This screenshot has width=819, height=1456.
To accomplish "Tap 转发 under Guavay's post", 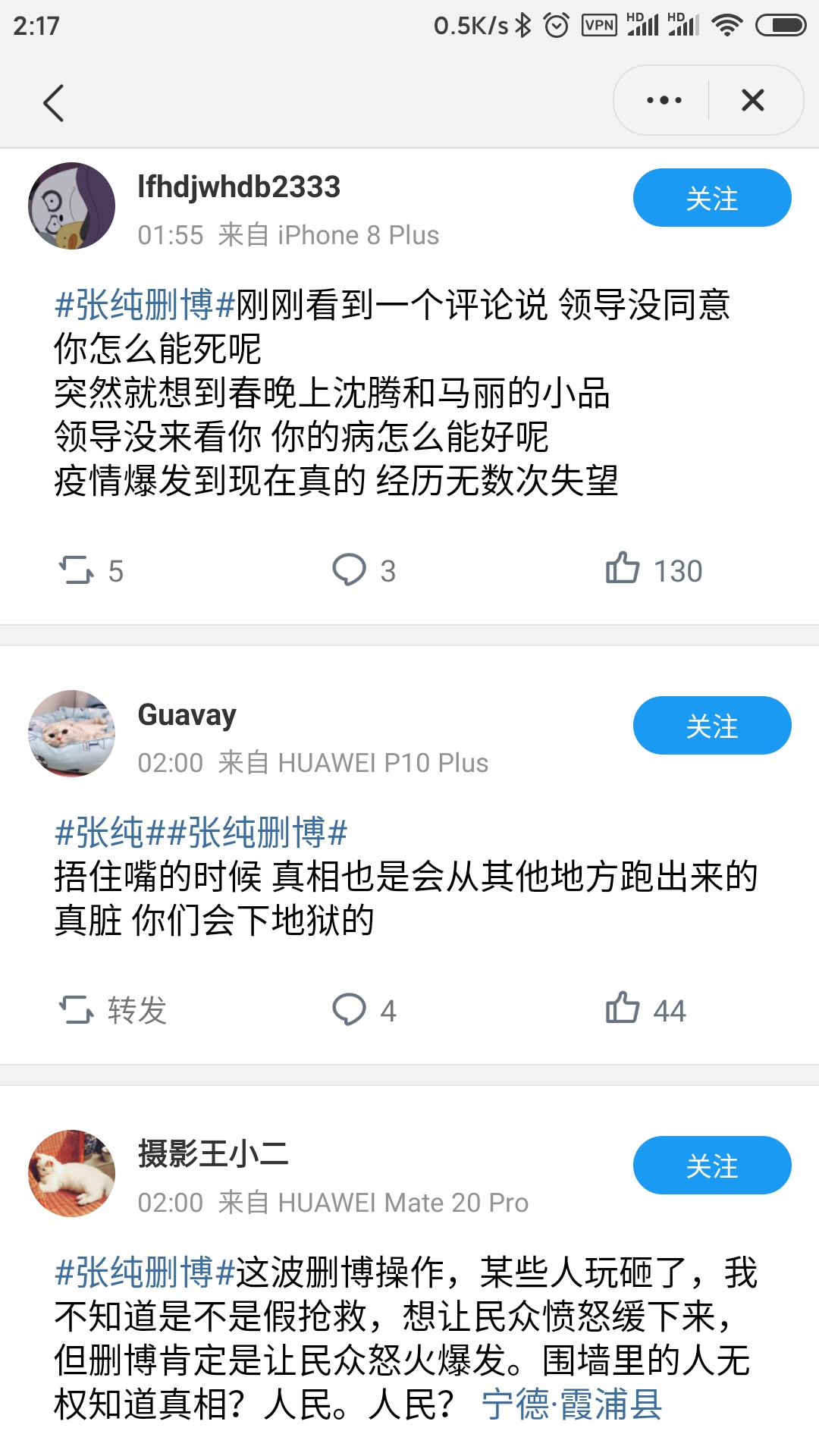I will click(114, 1011).
